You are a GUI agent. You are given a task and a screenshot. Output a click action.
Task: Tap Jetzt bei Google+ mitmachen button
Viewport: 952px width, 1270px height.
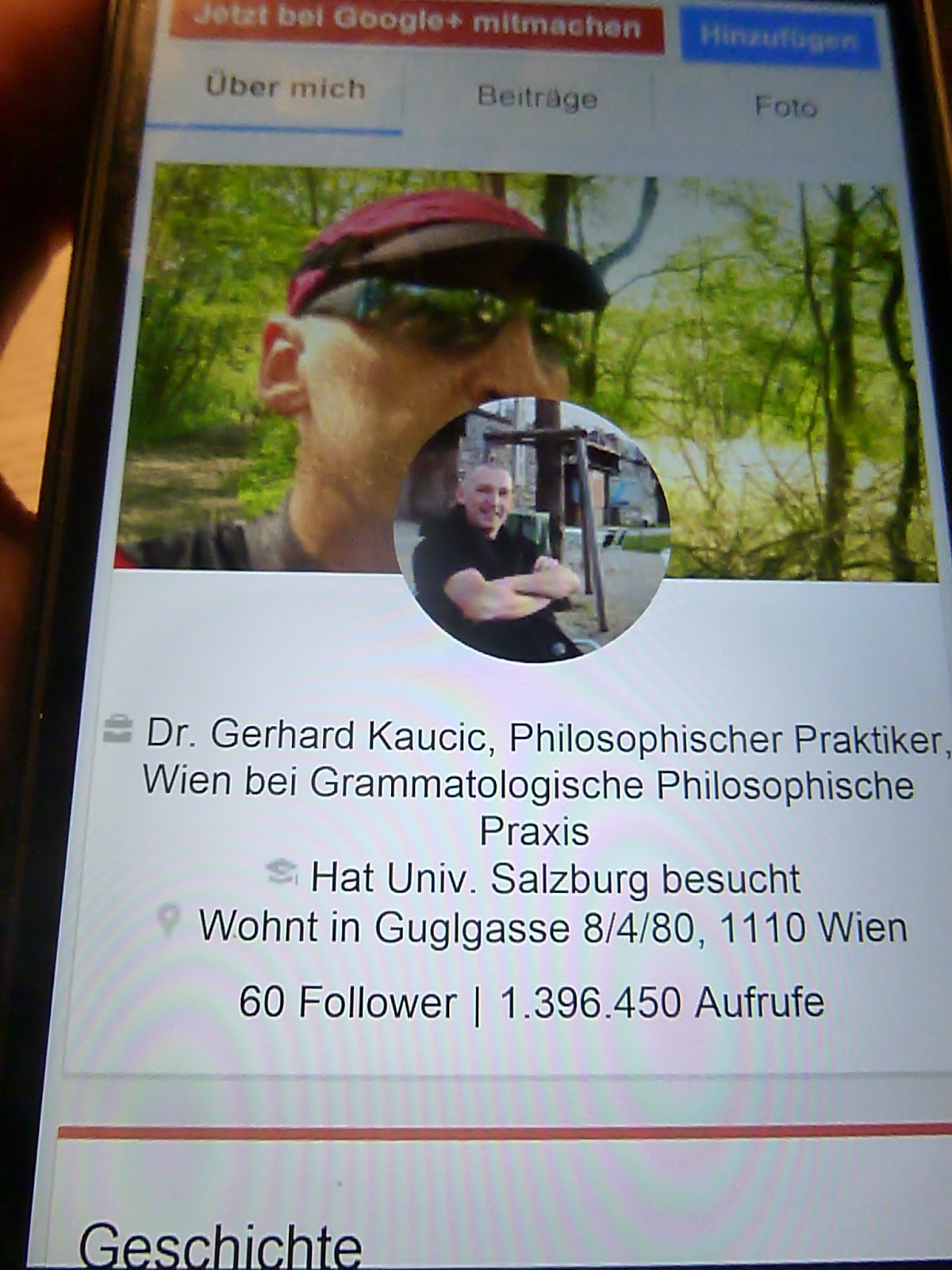click(x=417, y=25)
